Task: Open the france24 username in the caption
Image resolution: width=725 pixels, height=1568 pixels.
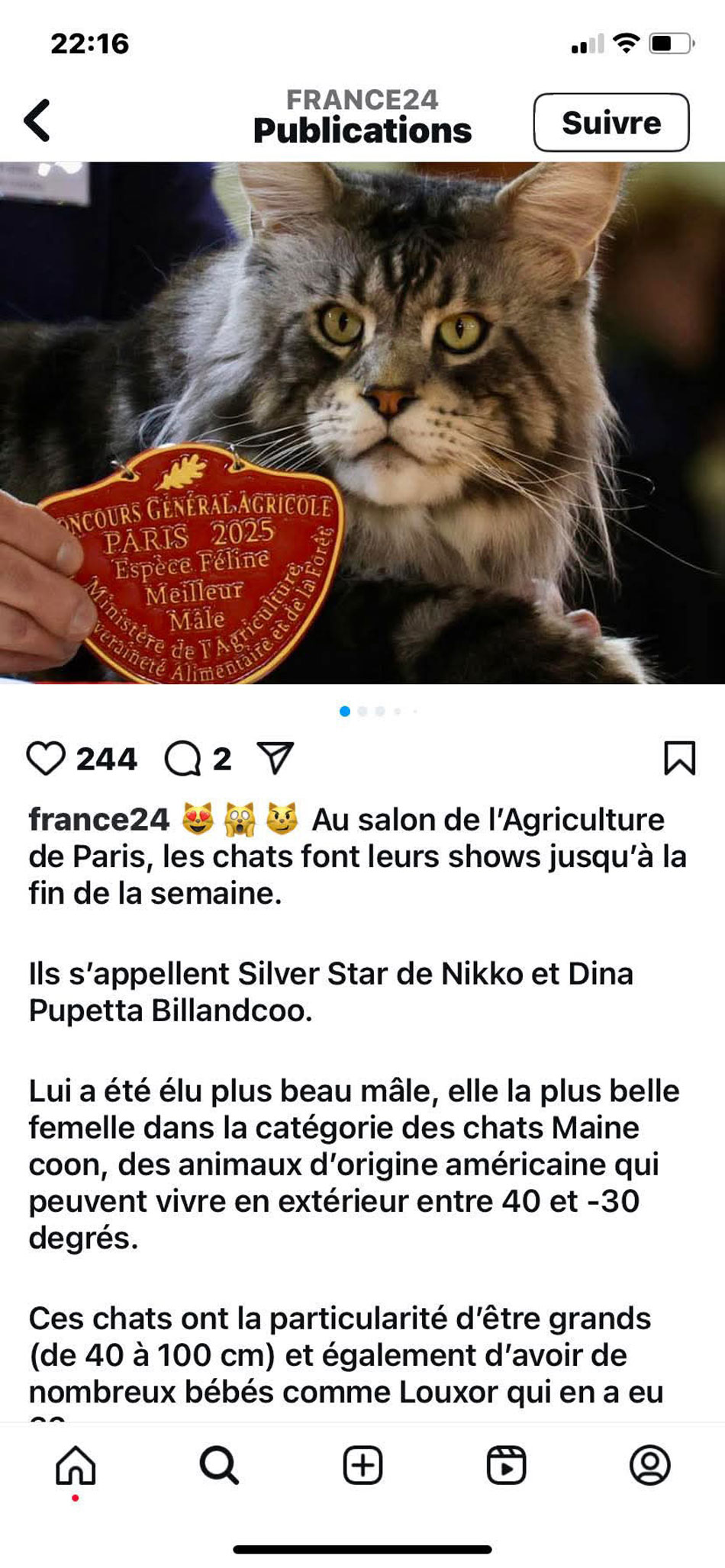Action: pyautogui.click(x=99, y=820)
